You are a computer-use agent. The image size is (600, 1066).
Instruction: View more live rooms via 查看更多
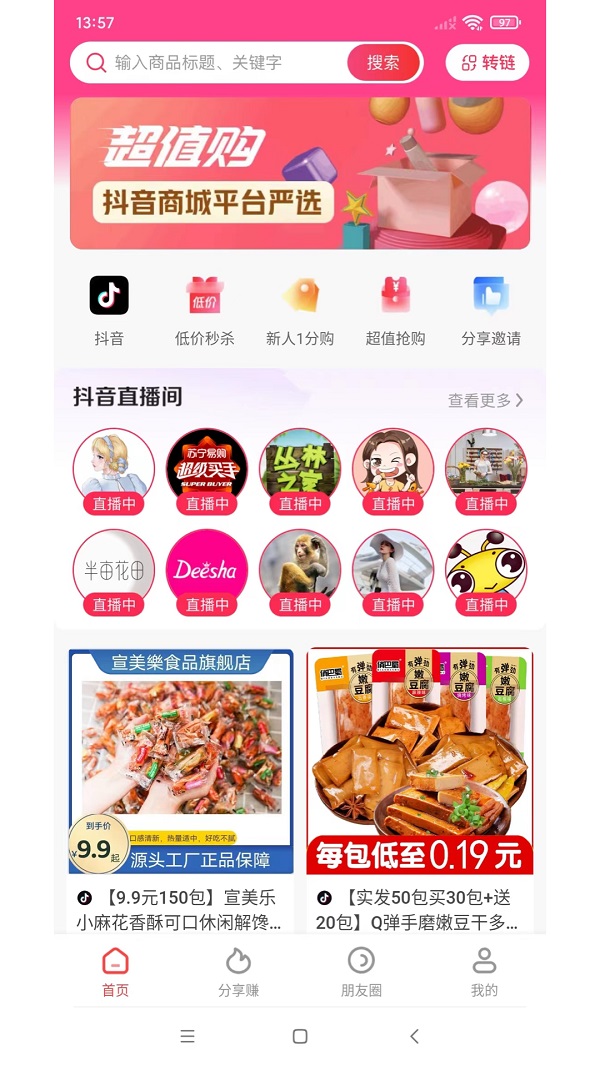(x=485, y=400)
